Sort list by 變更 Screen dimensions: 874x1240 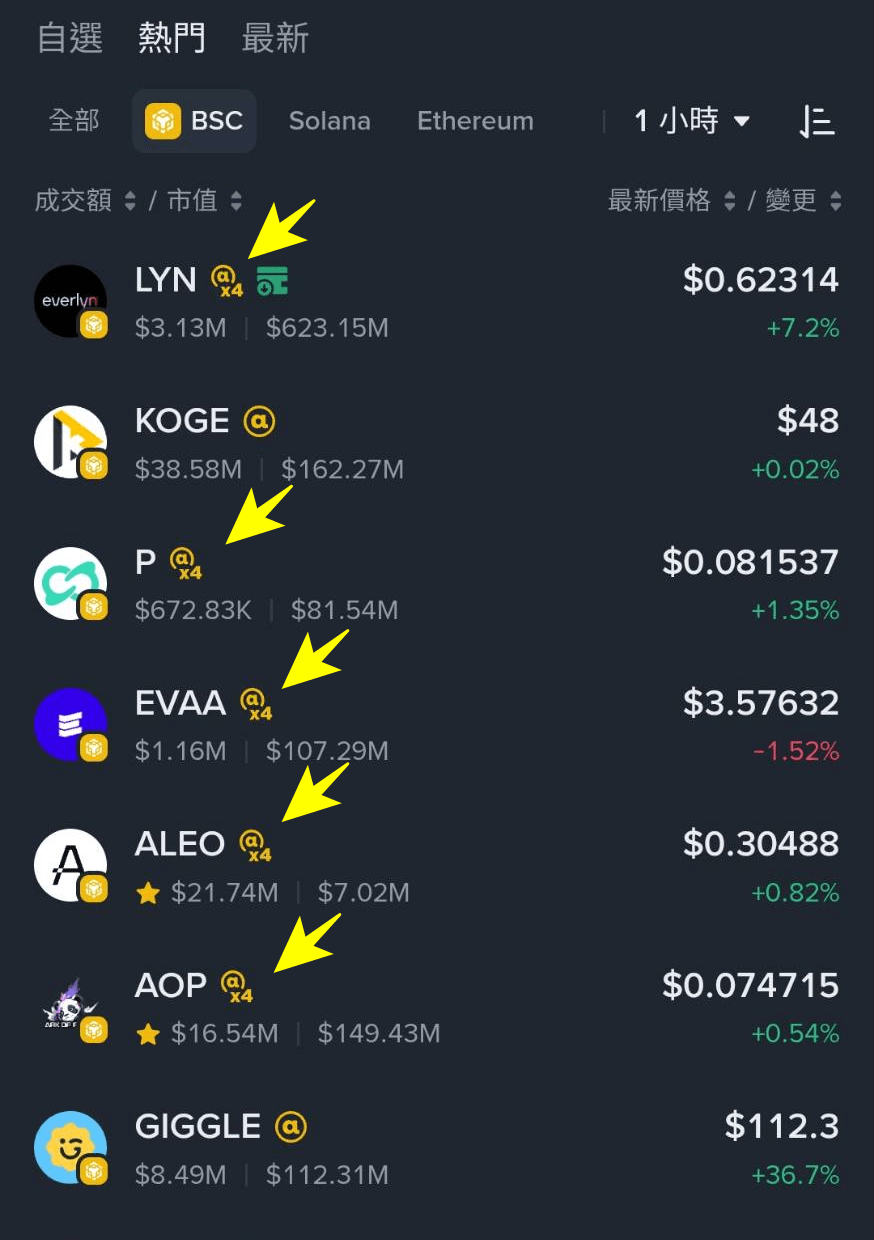[x=803, y=200]
